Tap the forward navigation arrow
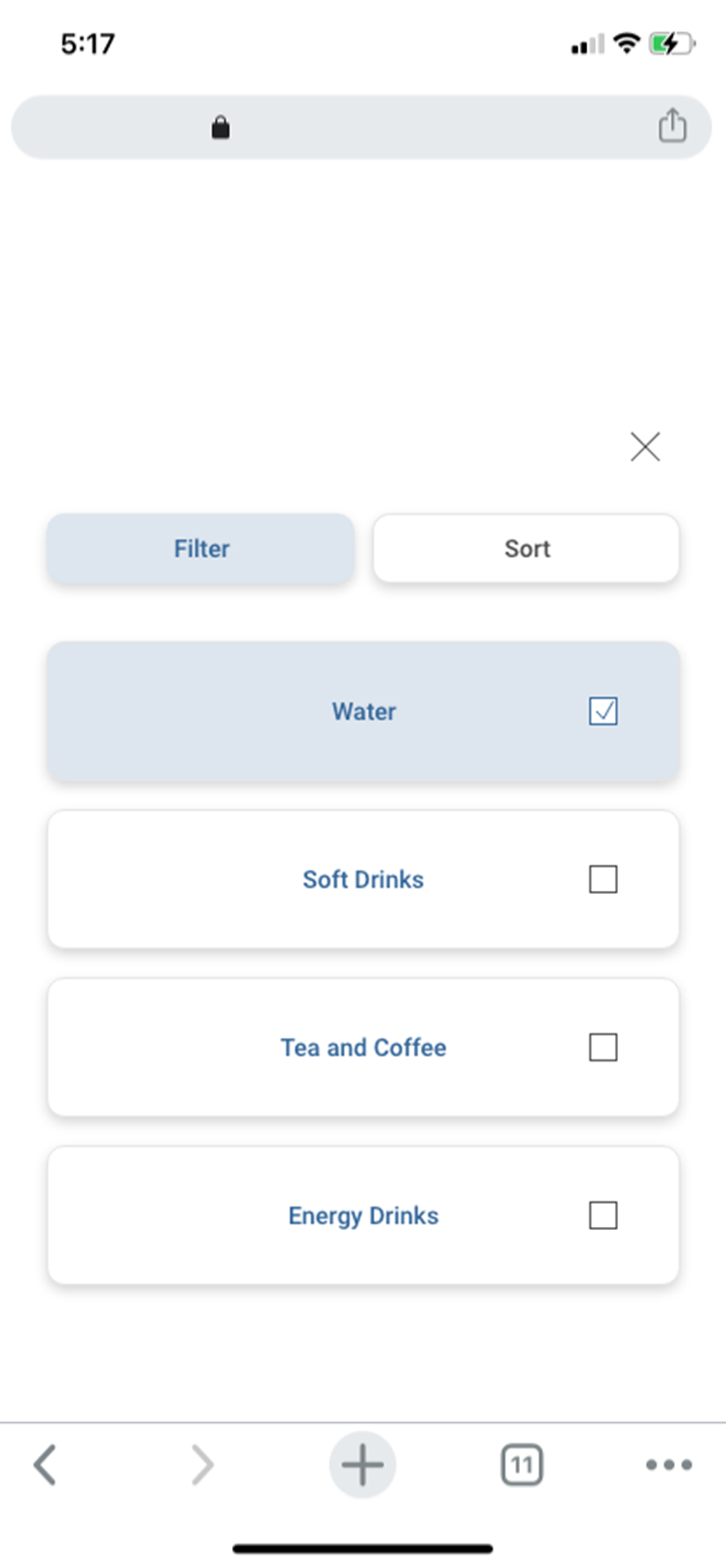 click(x=202, y=1465)
